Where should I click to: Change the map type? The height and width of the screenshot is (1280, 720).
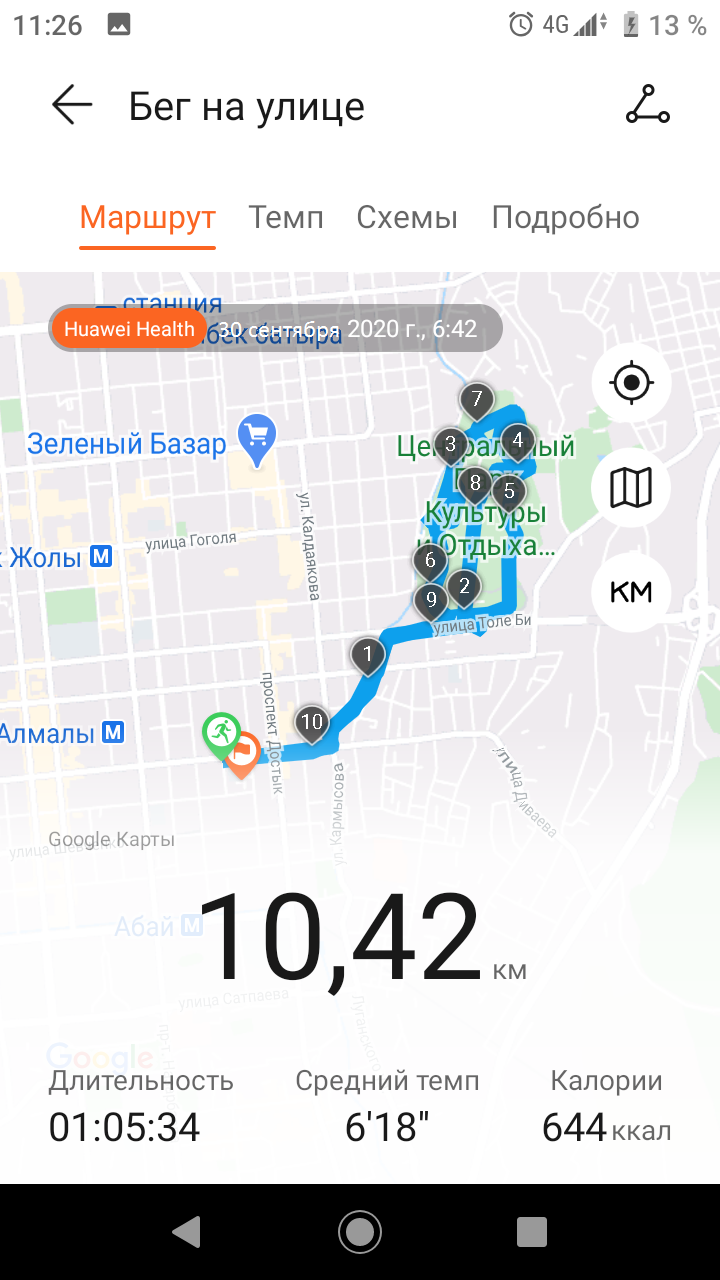[631, 487]
